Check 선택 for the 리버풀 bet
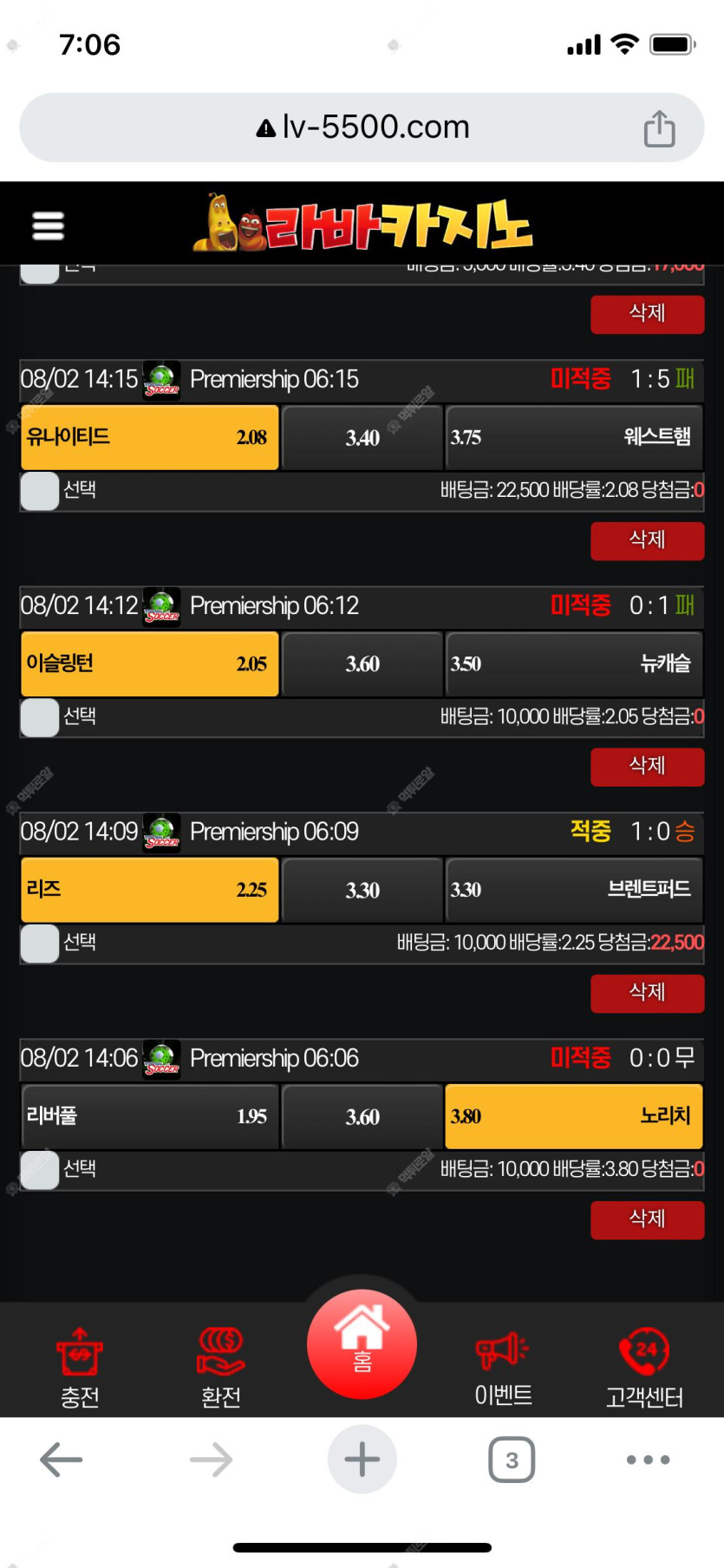The image size is (724, 1568). coord(39,1169)
